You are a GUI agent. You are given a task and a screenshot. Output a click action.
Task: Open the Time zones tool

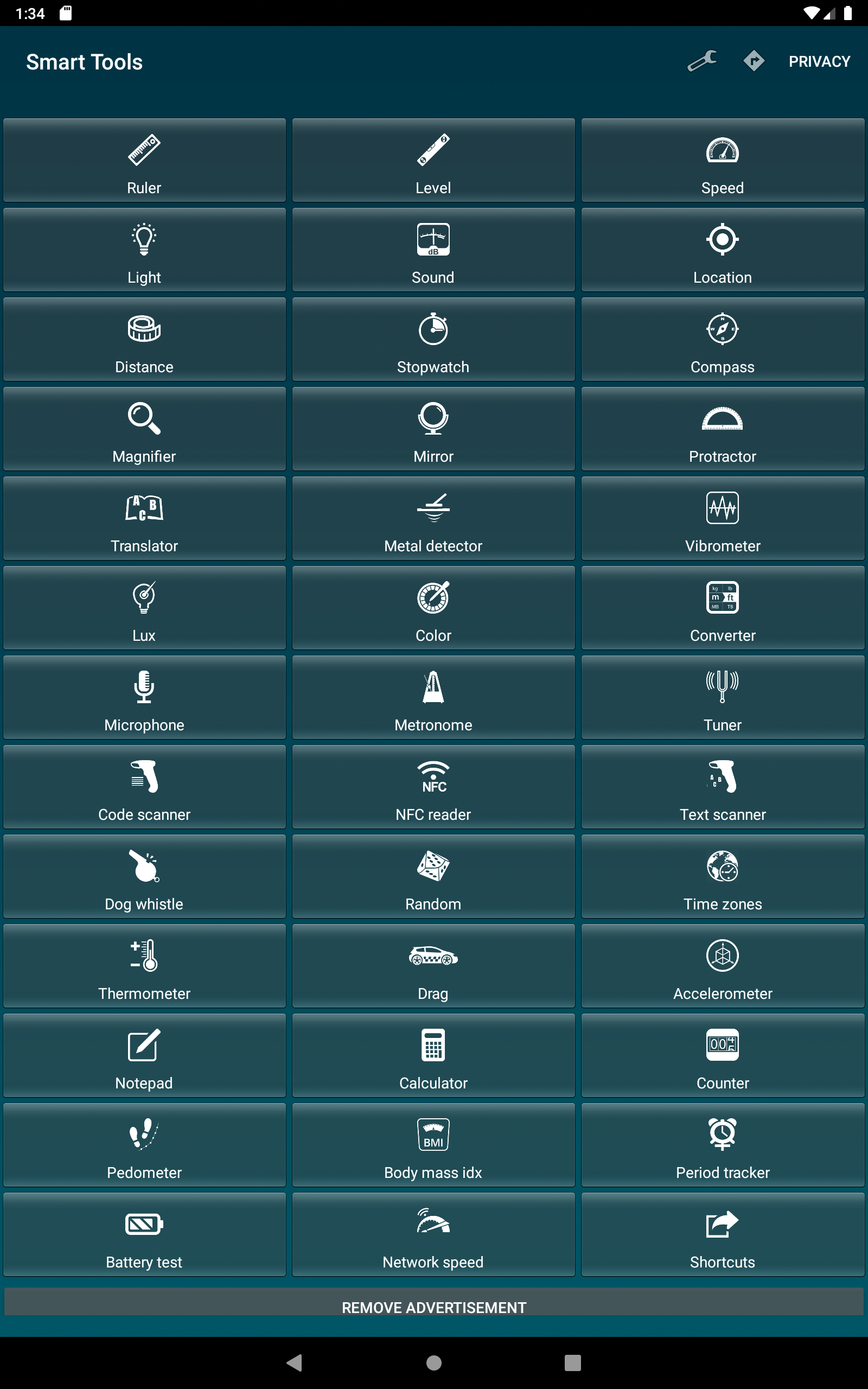pyautogui.click(x=723, y=876)
